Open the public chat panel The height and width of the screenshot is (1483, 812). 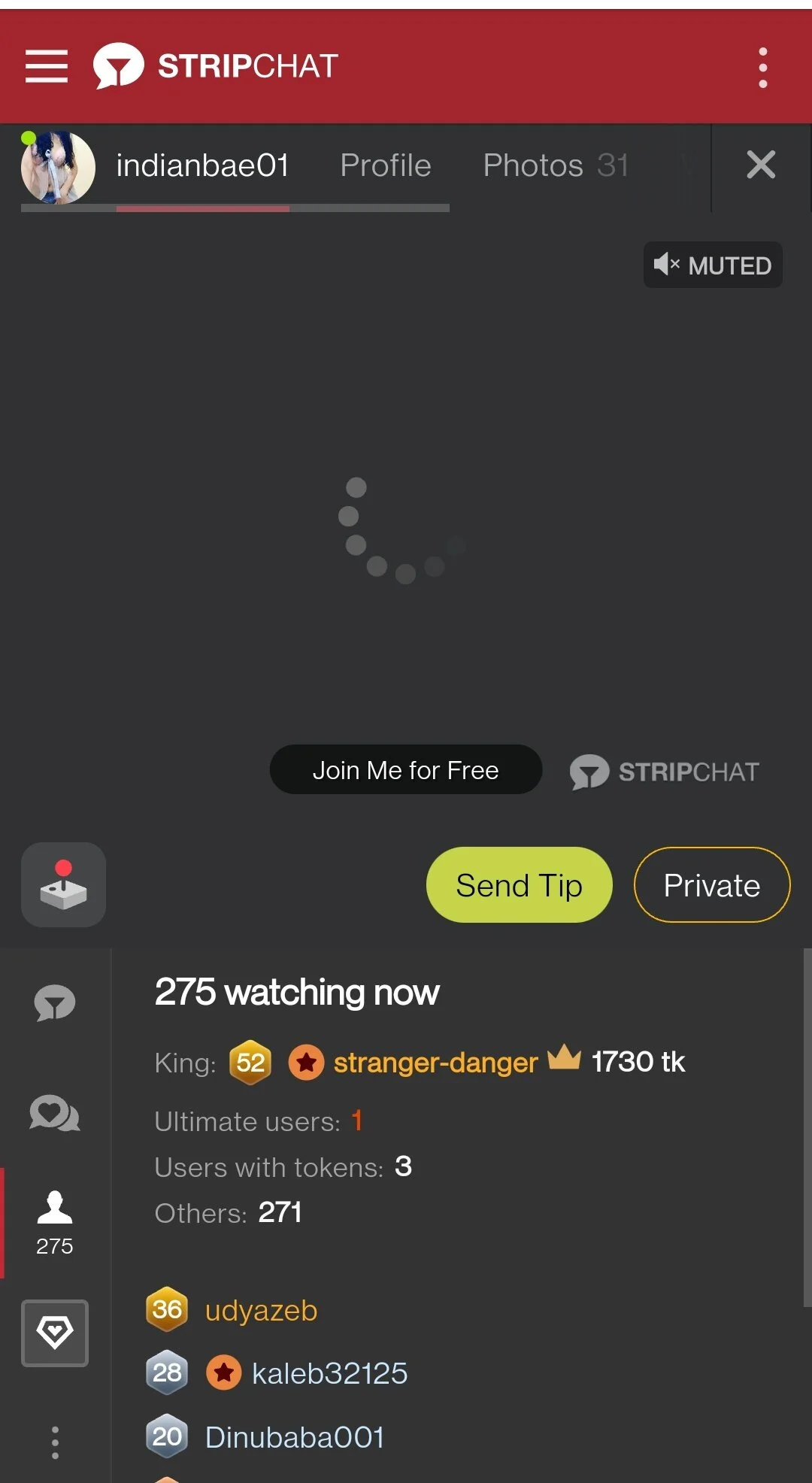point(55,1003)
